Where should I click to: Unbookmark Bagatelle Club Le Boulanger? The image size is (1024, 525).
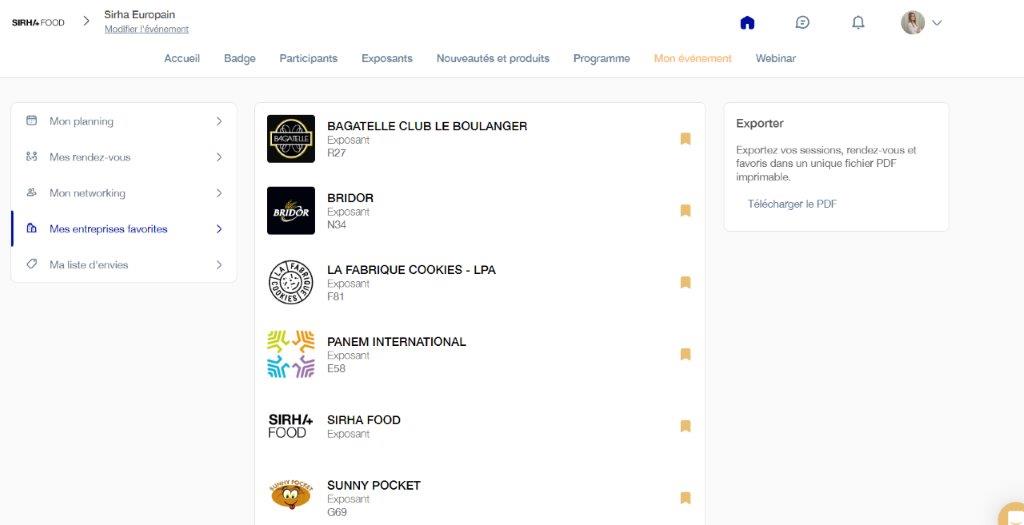pyautogui.click(x=686, y=139)
